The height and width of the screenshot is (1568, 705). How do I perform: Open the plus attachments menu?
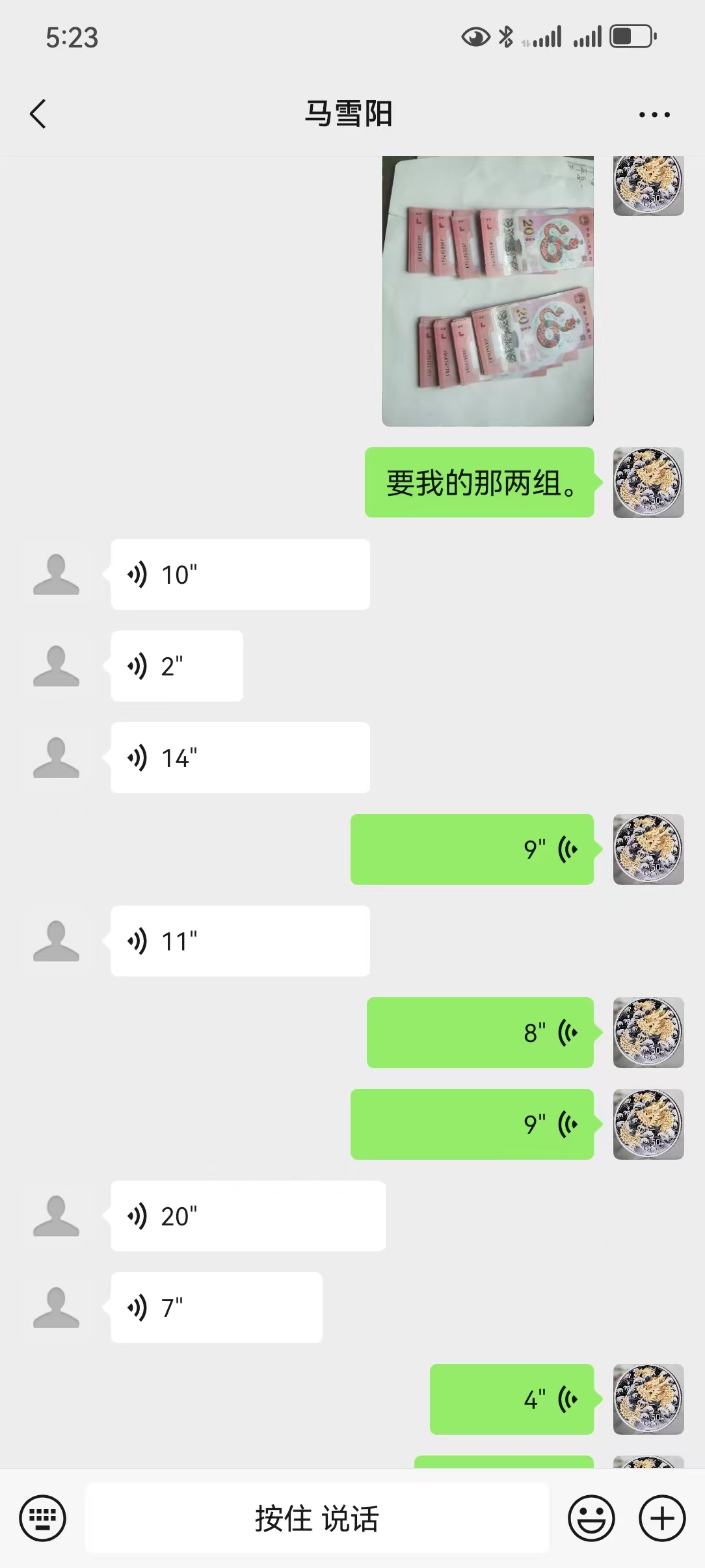662,1519
